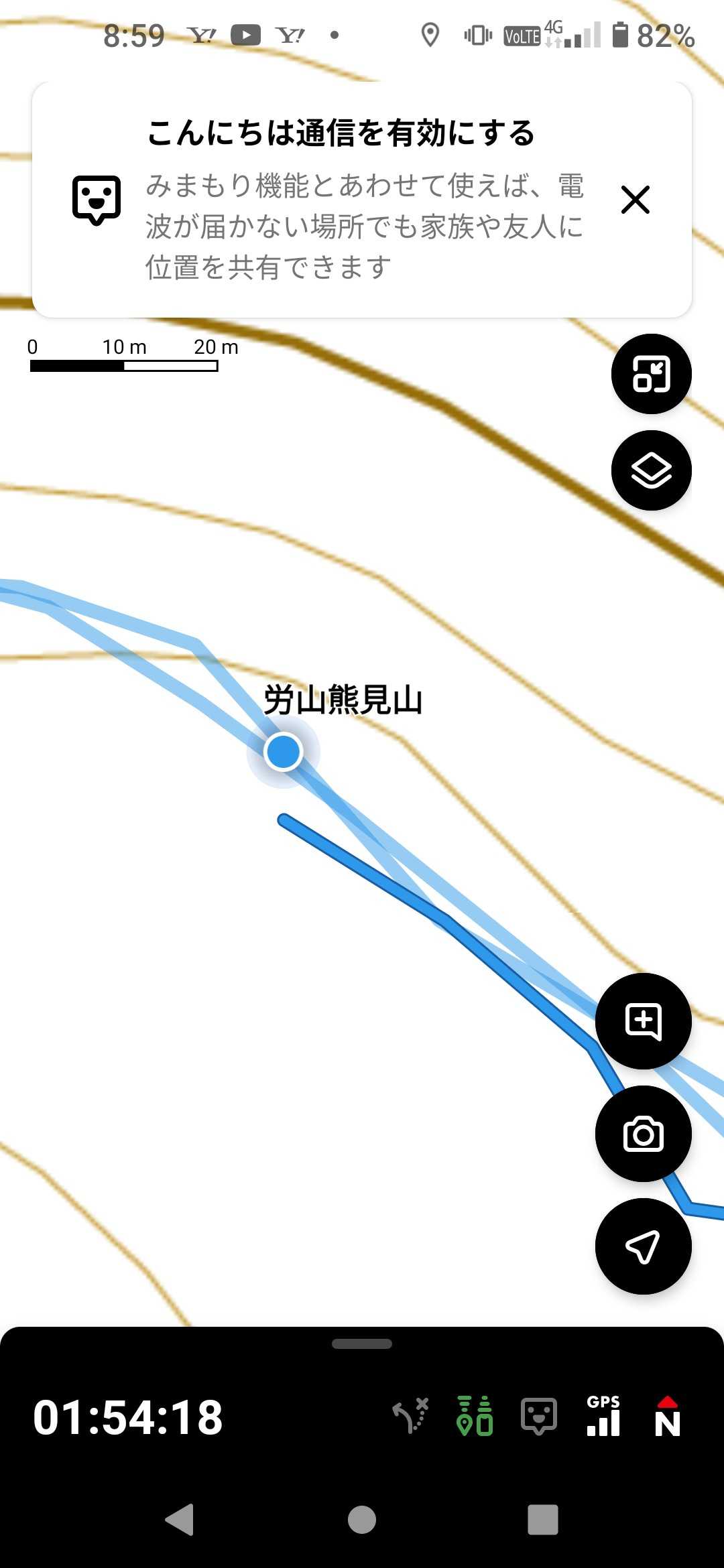
Task: Open the green mimamori tracking icon
Action: pos(475,1415)
